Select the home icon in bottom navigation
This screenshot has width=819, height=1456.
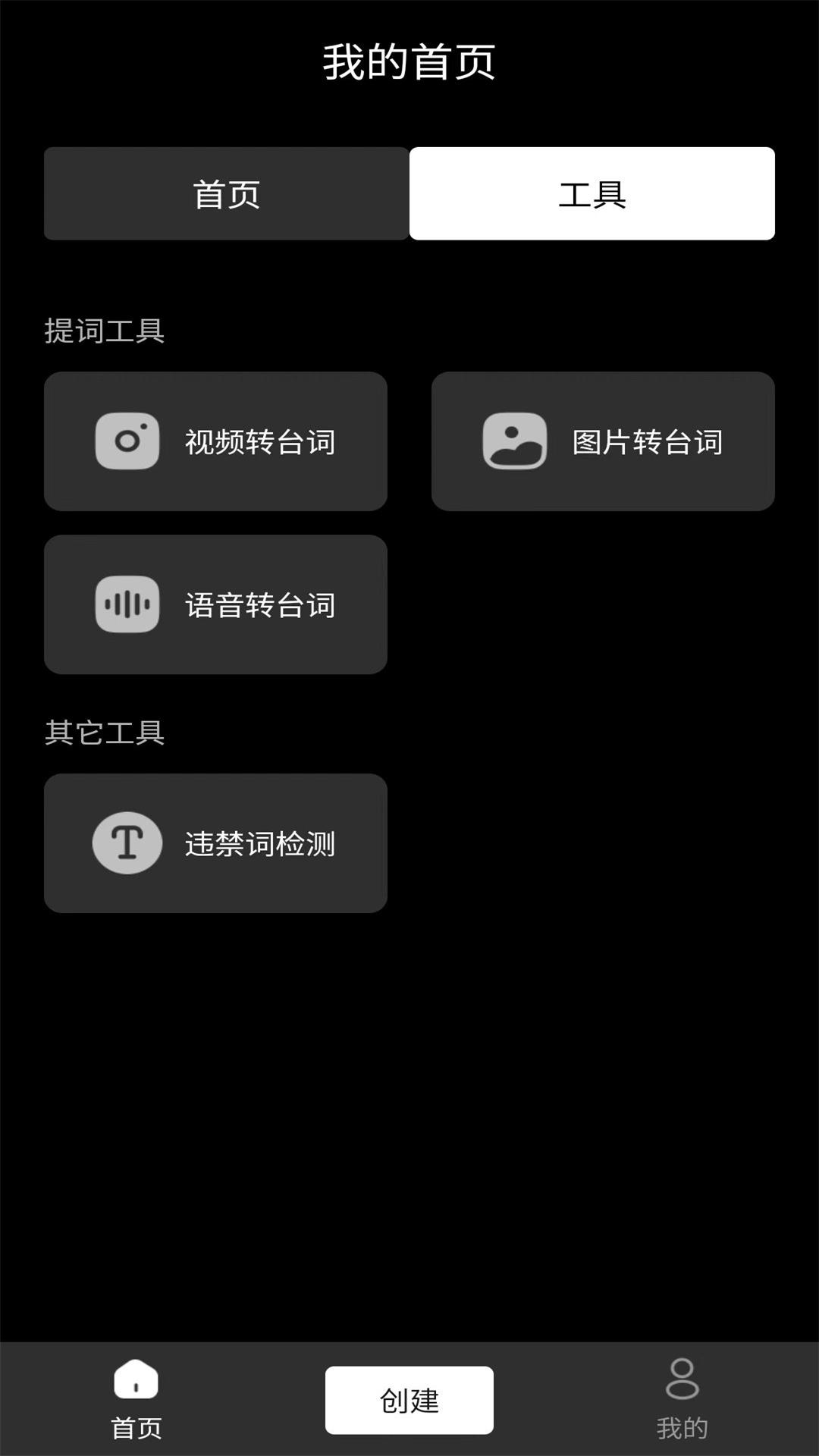pos(135,1398)
